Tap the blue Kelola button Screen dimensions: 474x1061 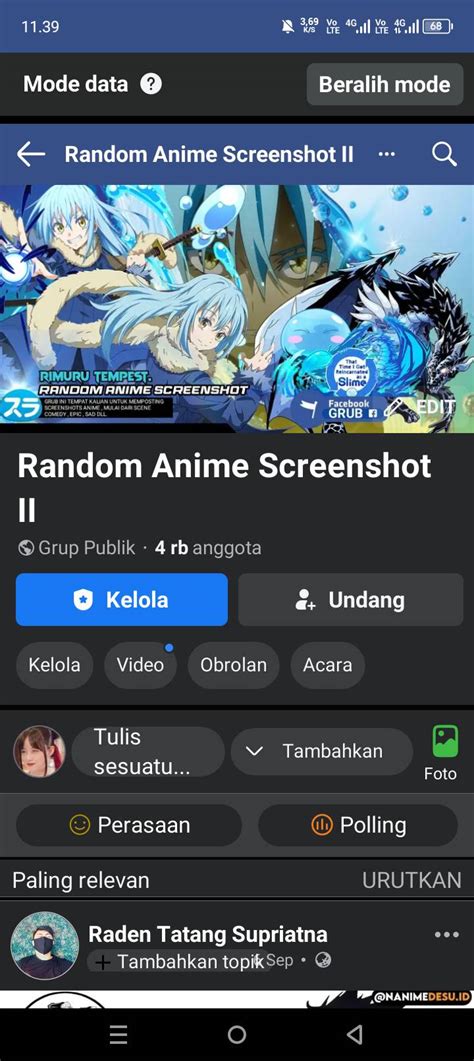pyautogui.click(x=122, y=600)
